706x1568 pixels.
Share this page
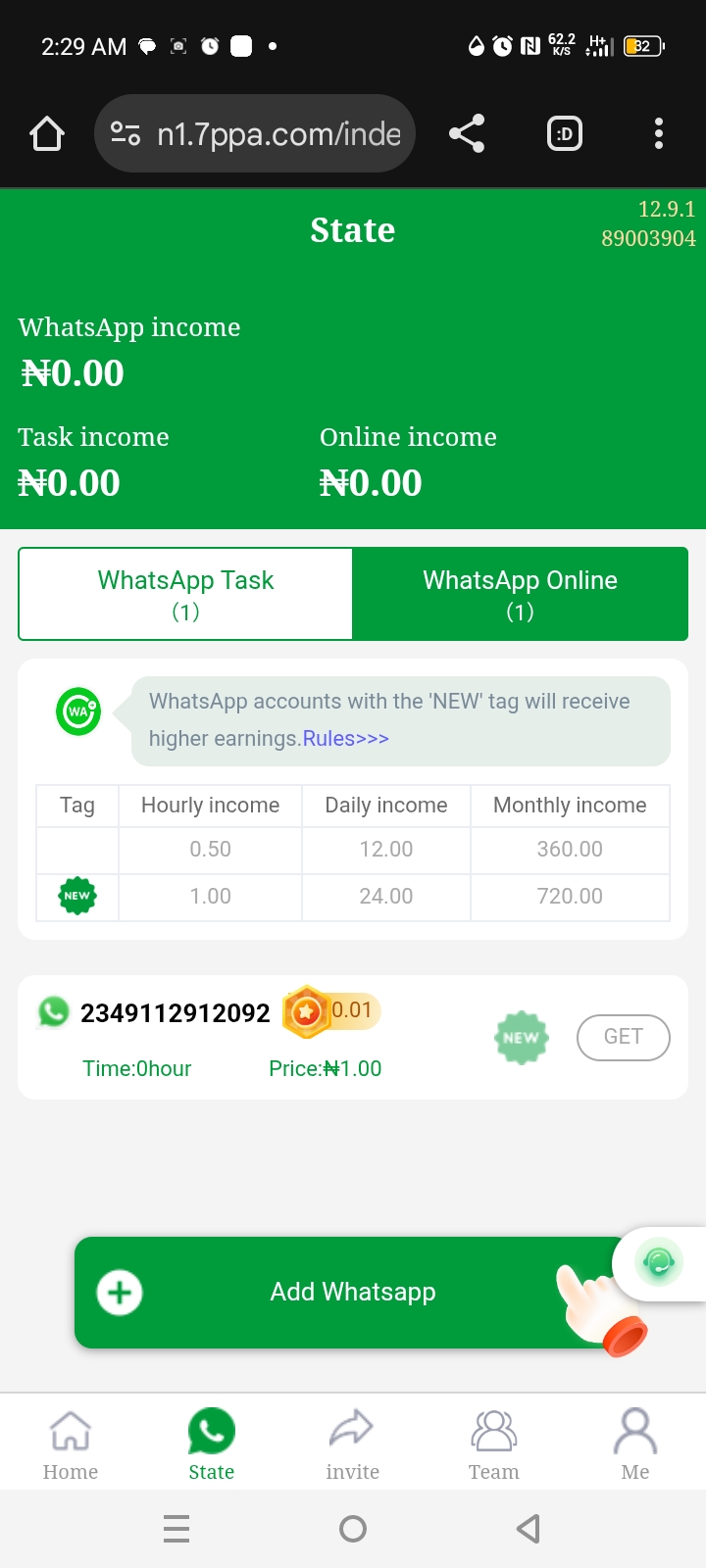467,133
